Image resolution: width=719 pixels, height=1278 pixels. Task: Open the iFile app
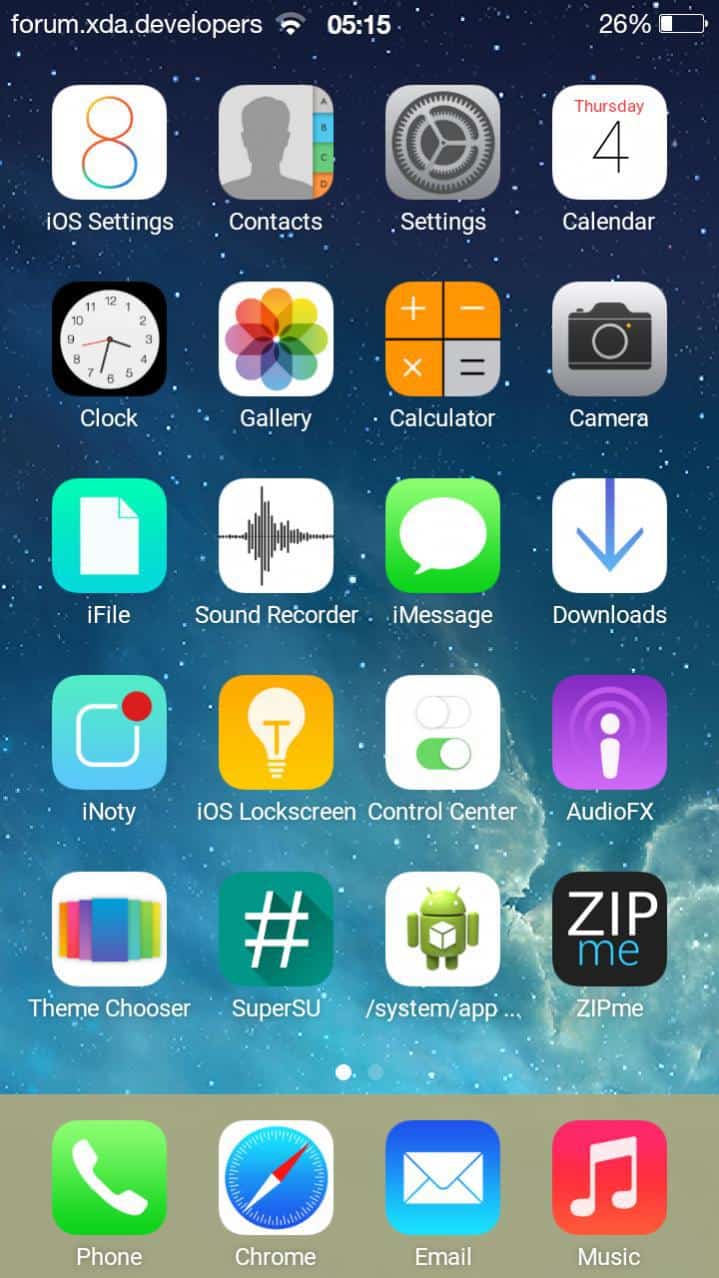(109, 535)
